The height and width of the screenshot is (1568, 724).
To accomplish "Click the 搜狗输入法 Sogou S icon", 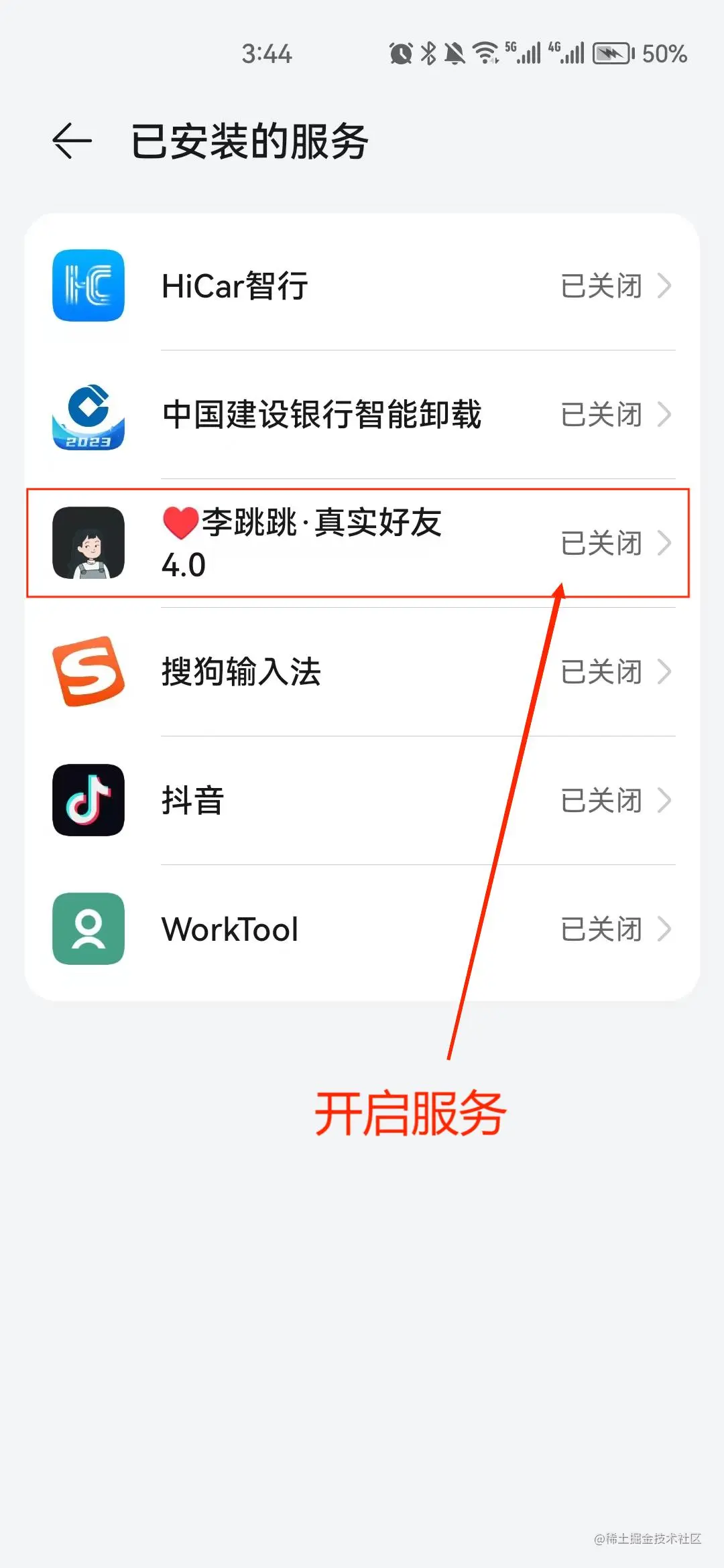I will click(88, 673).
